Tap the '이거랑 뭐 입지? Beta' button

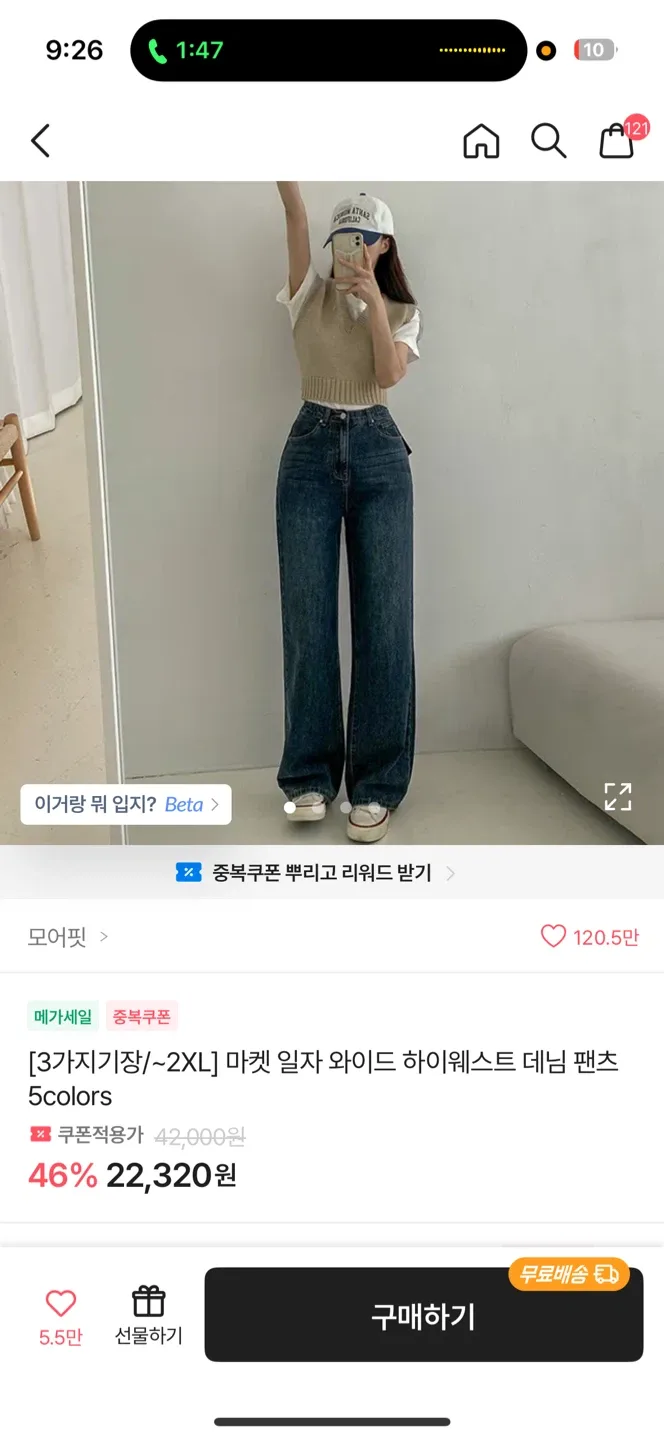pyautogui.click(x=126, y=804)
